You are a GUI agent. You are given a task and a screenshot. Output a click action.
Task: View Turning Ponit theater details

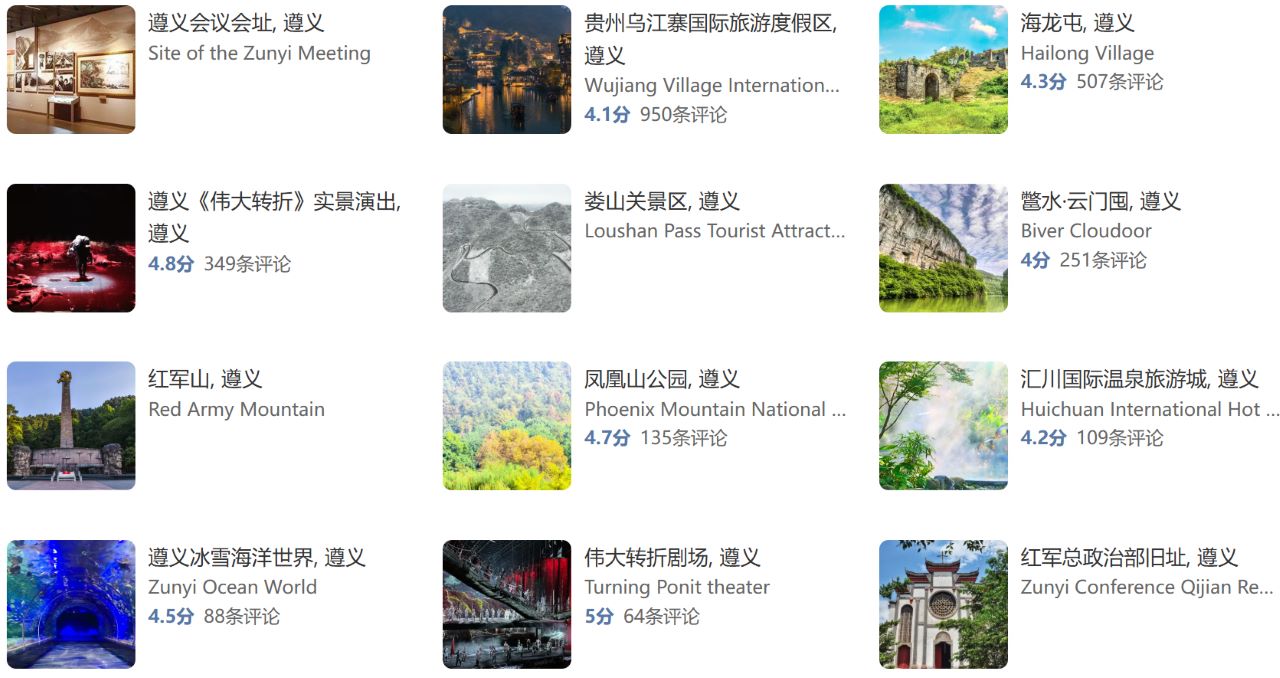(671, 558)
